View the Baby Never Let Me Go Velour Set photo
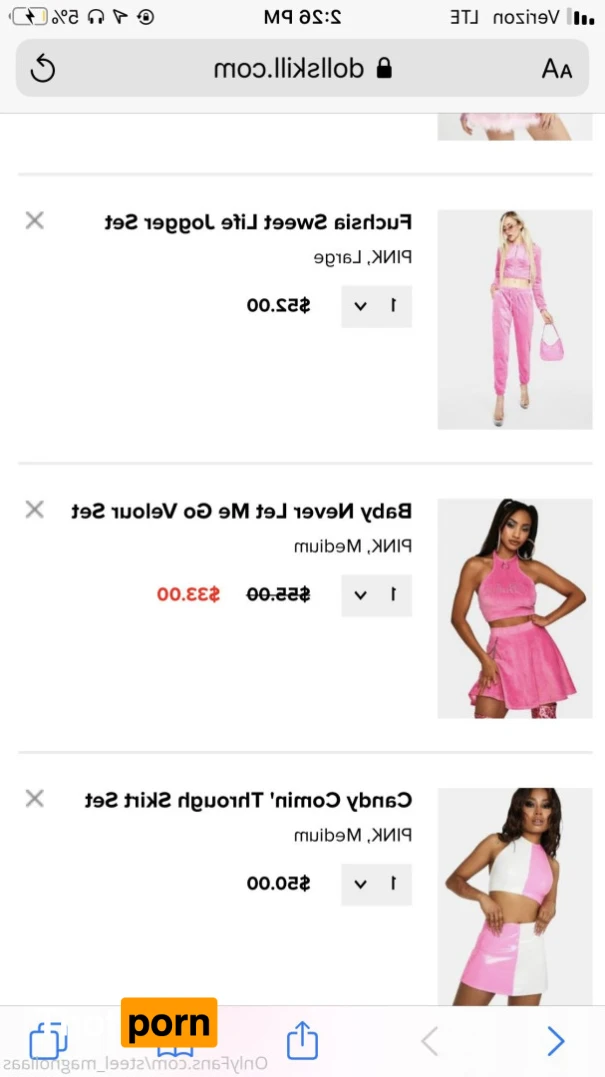Screen dimensions: 605x1077 514,608
